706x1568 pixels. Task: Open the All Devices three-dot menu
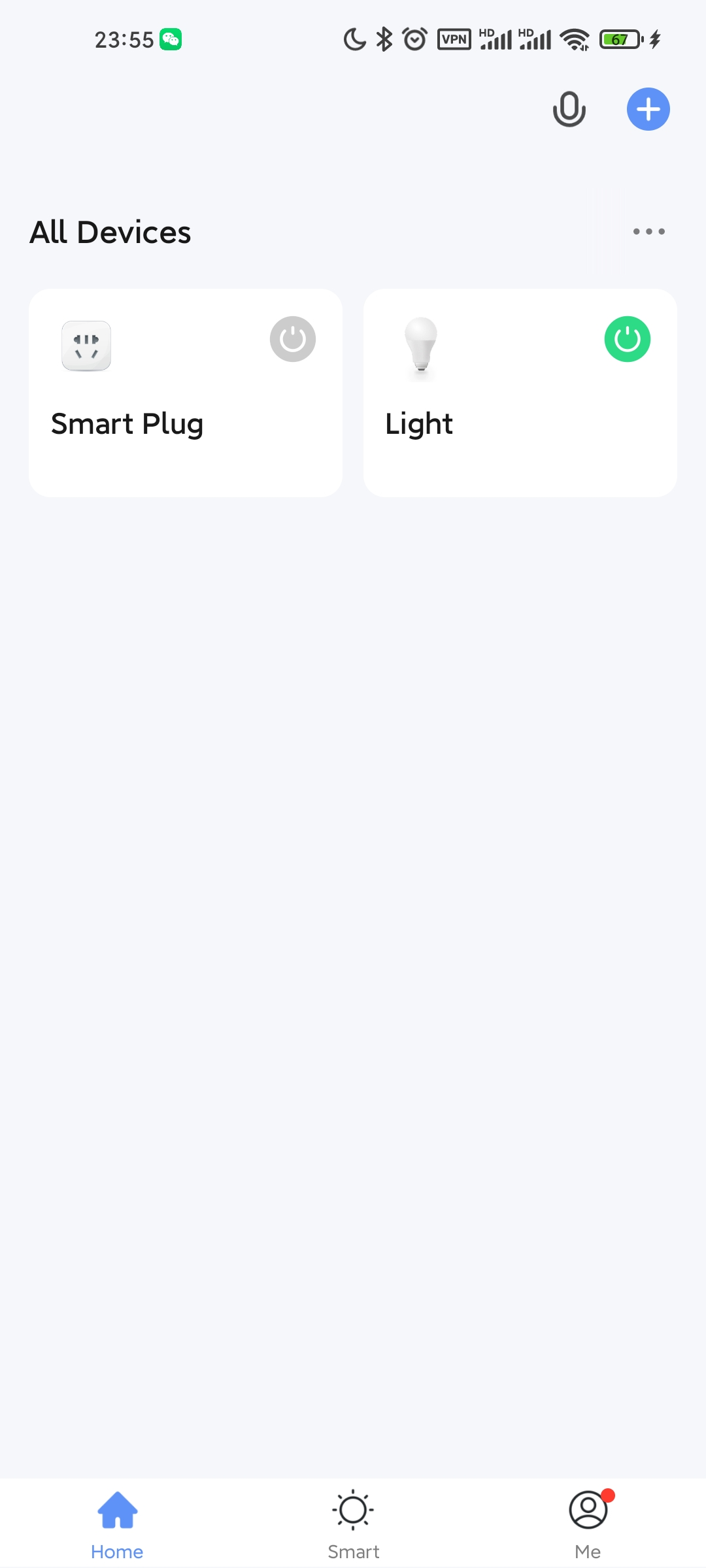click(648, 231)
